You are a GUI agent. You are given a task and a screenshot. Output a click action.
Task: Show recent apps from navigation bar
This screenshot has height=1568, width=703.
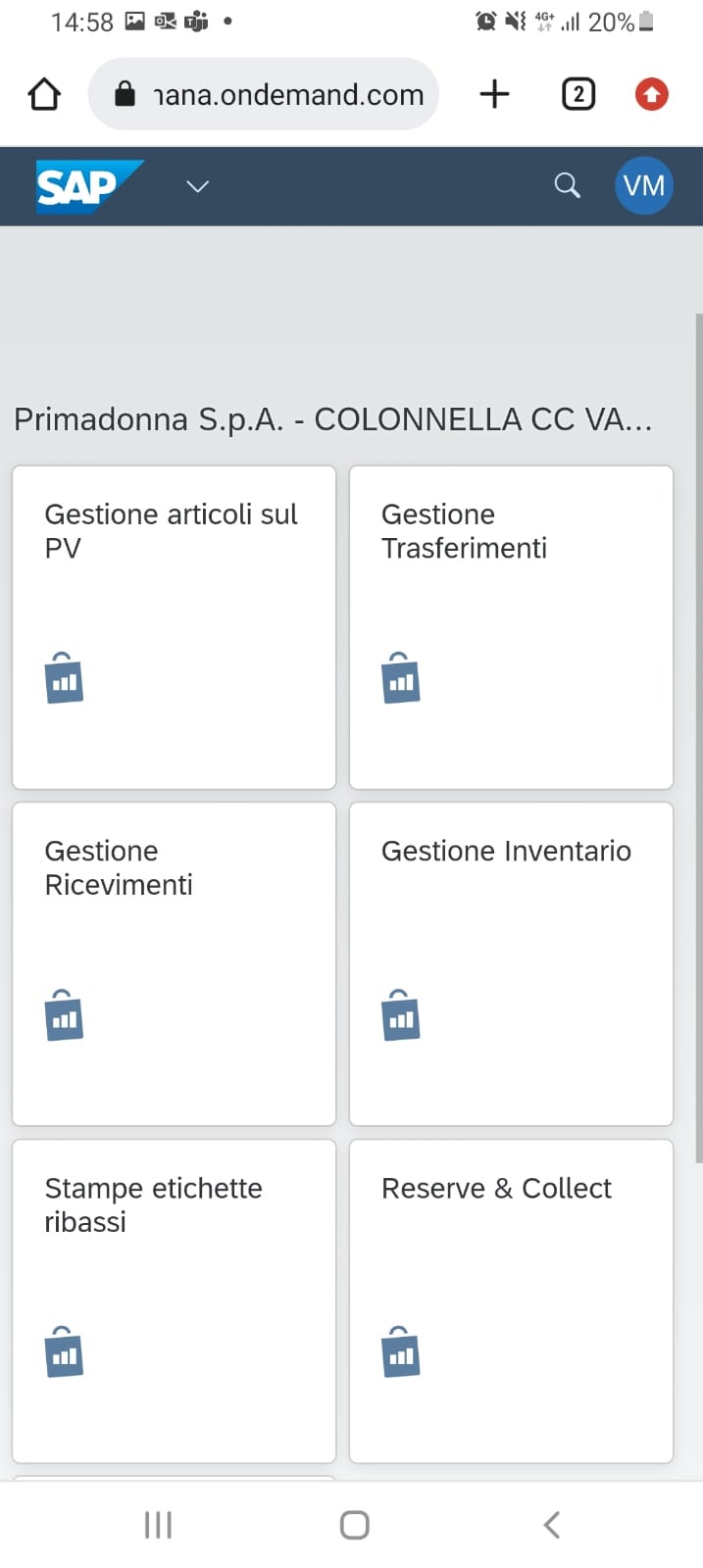tap(158, 1525)
